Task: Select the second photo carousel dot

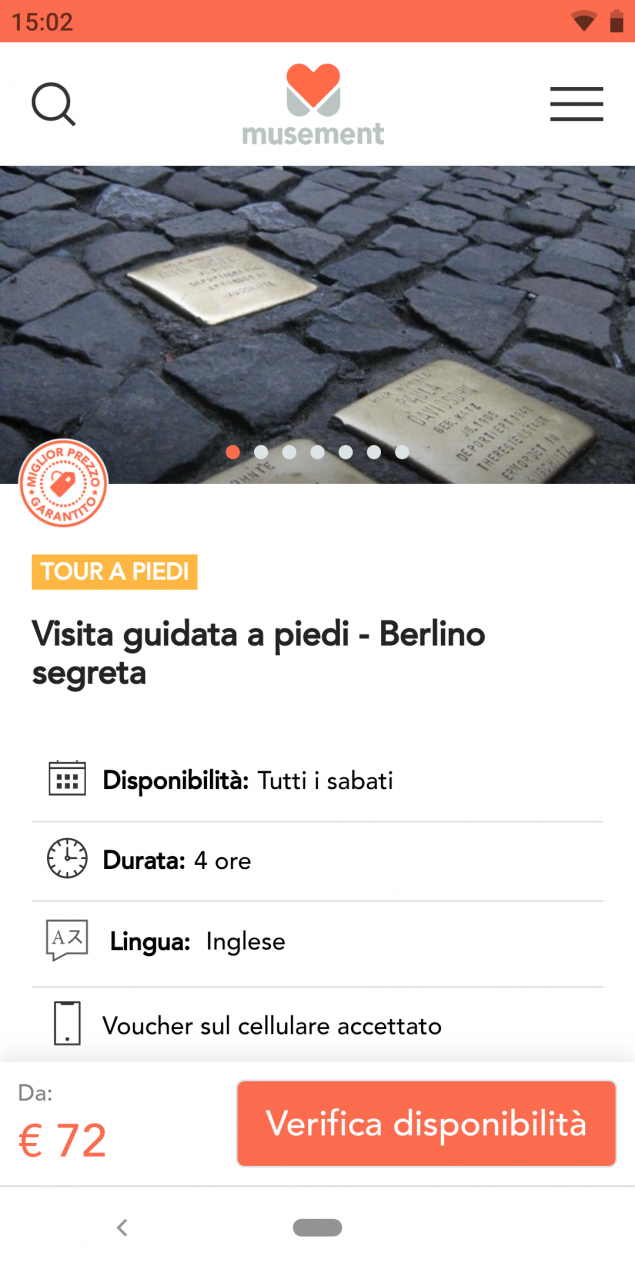Action: pos(261,452)
